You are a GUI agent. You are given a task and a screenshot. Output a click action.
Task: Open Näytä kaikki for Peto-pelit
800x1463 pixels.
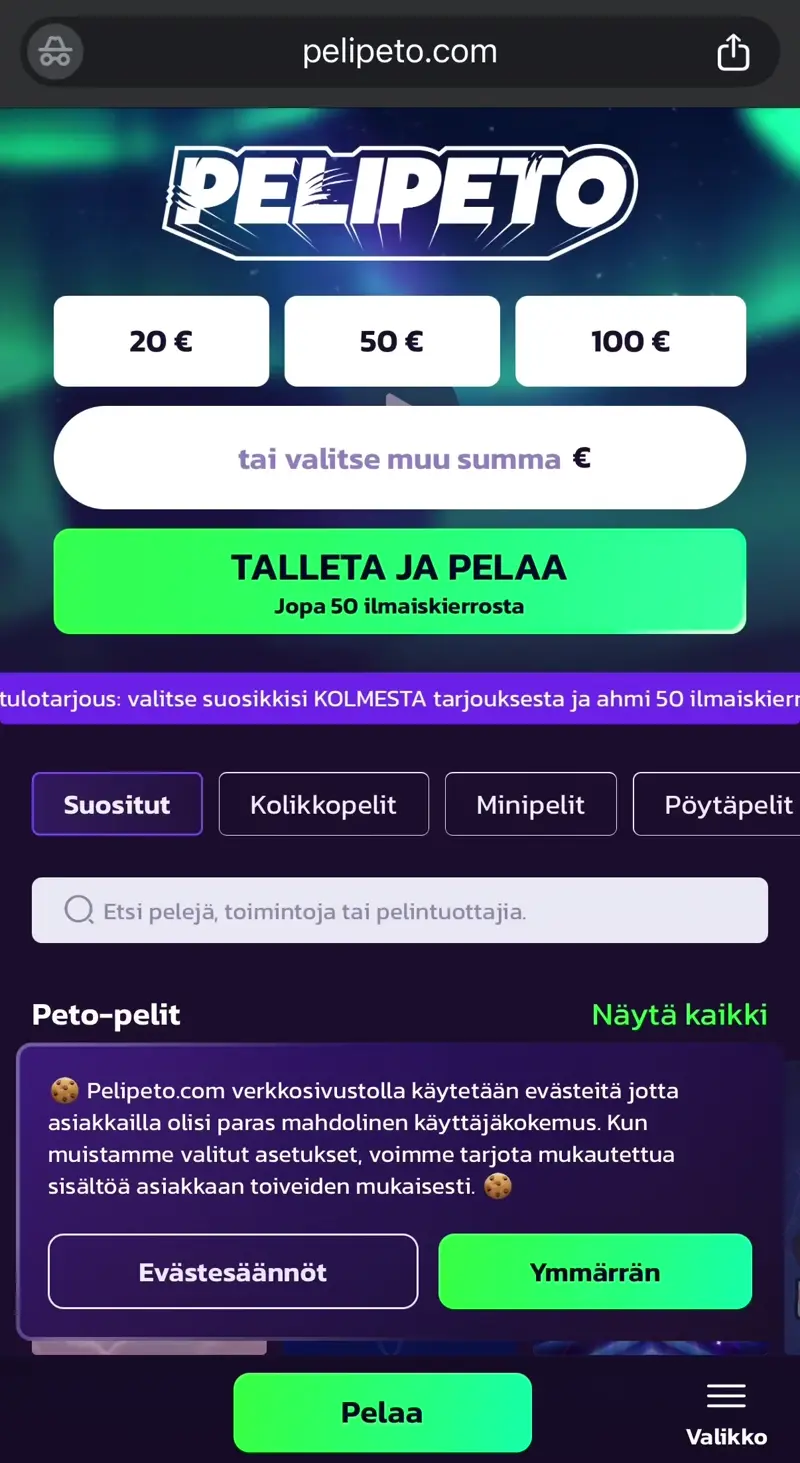(679, 1014)
